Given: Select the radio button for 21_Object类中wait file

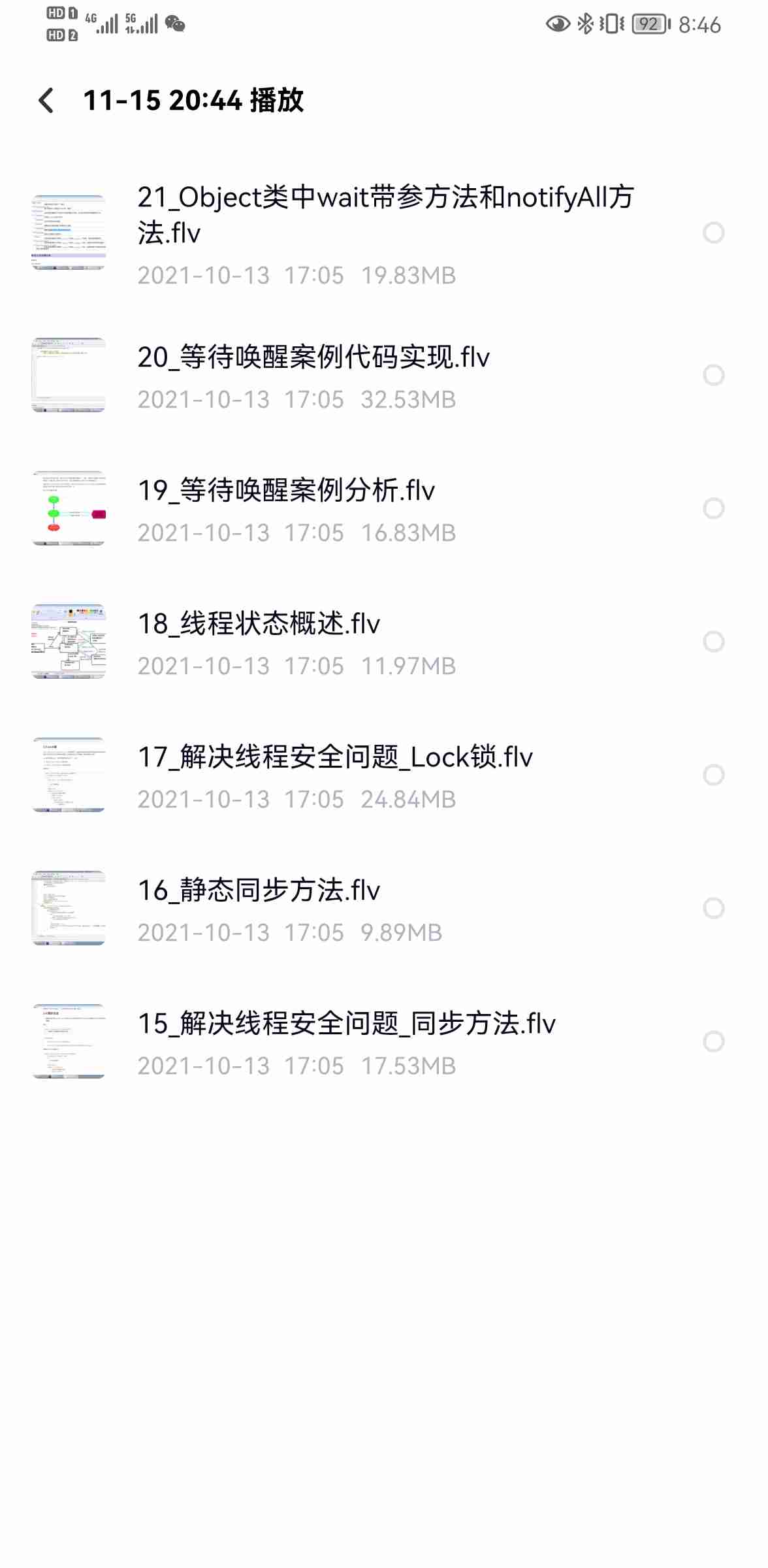Looking at the screenshot, I should pos(713,233).
